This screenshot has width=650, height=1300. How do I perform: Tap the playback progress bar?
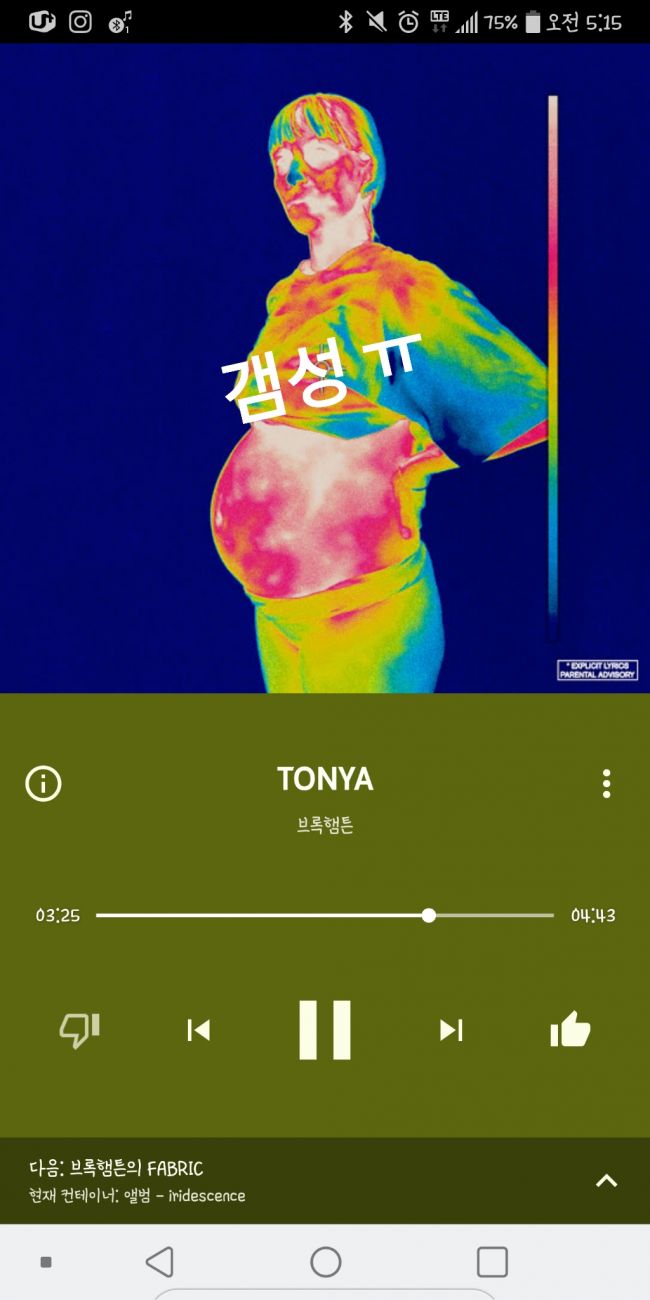(325, 915)
